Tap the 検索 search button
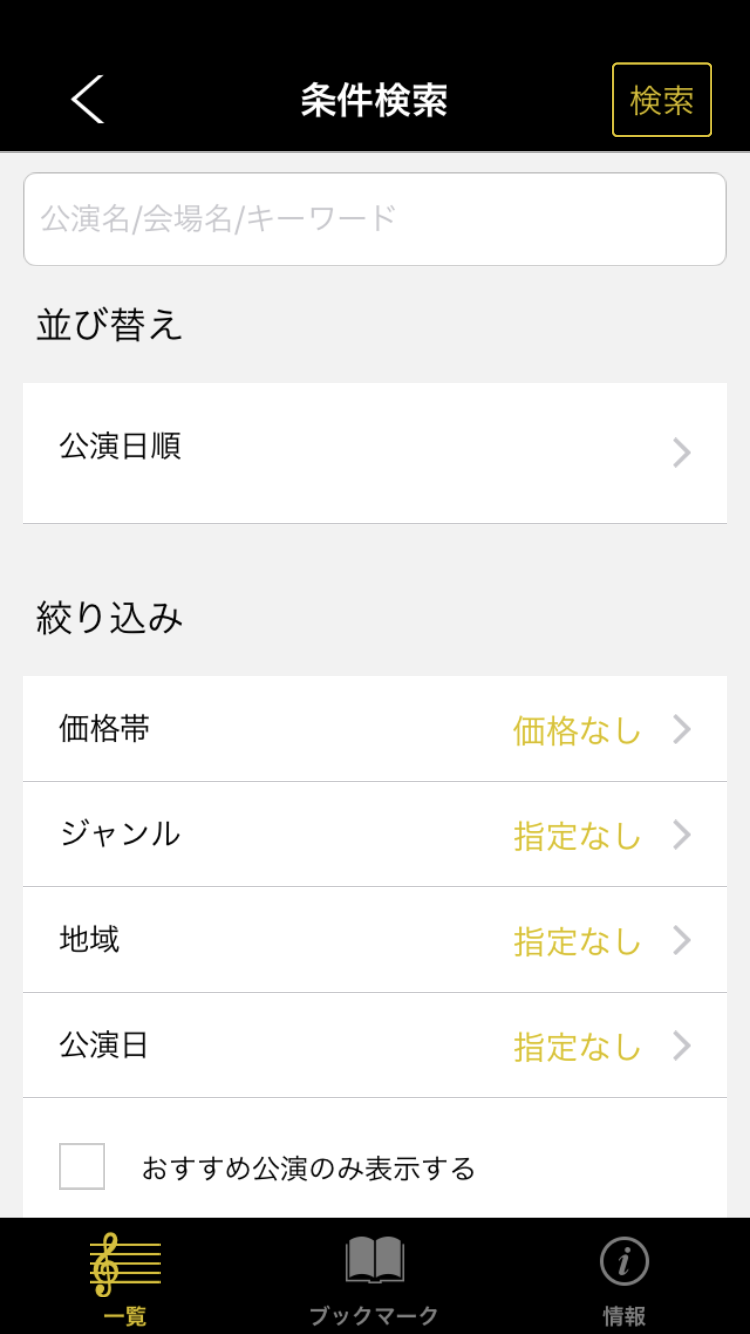 click(x=662, y=100)
